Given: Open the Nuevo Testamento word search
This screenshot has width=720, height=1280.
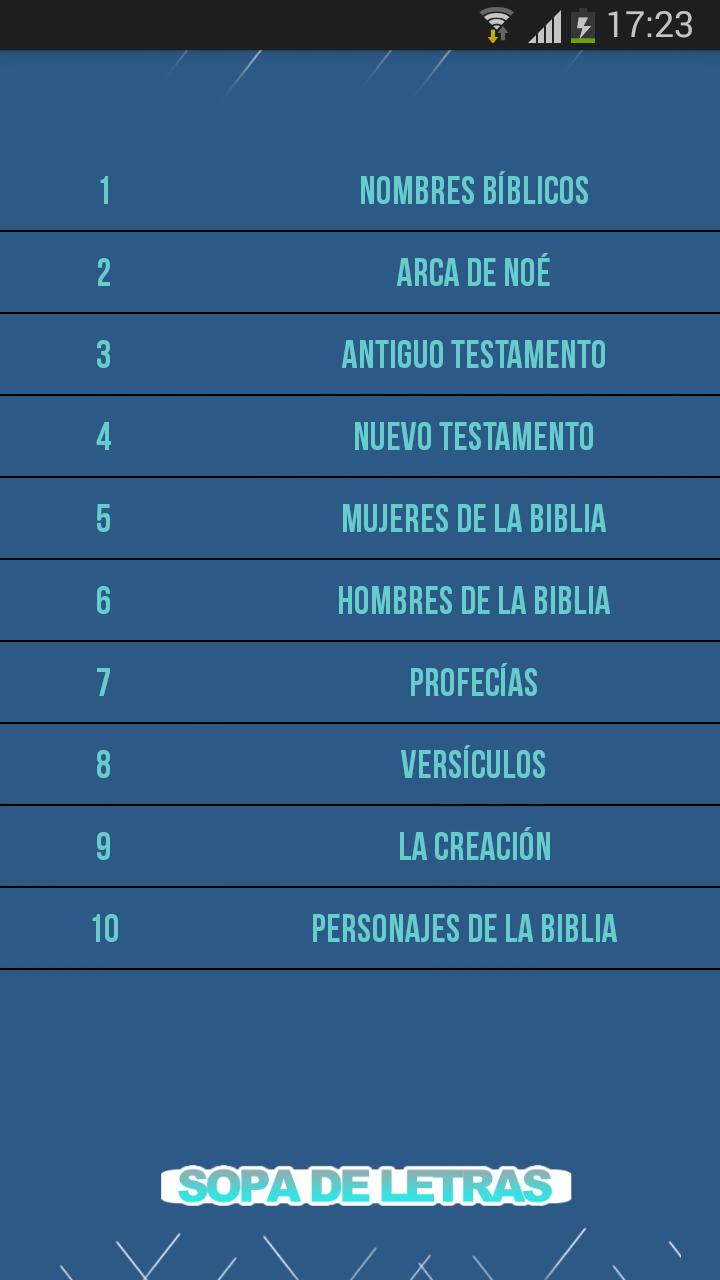Looking at the screenshot, I should tap(473, 437).
